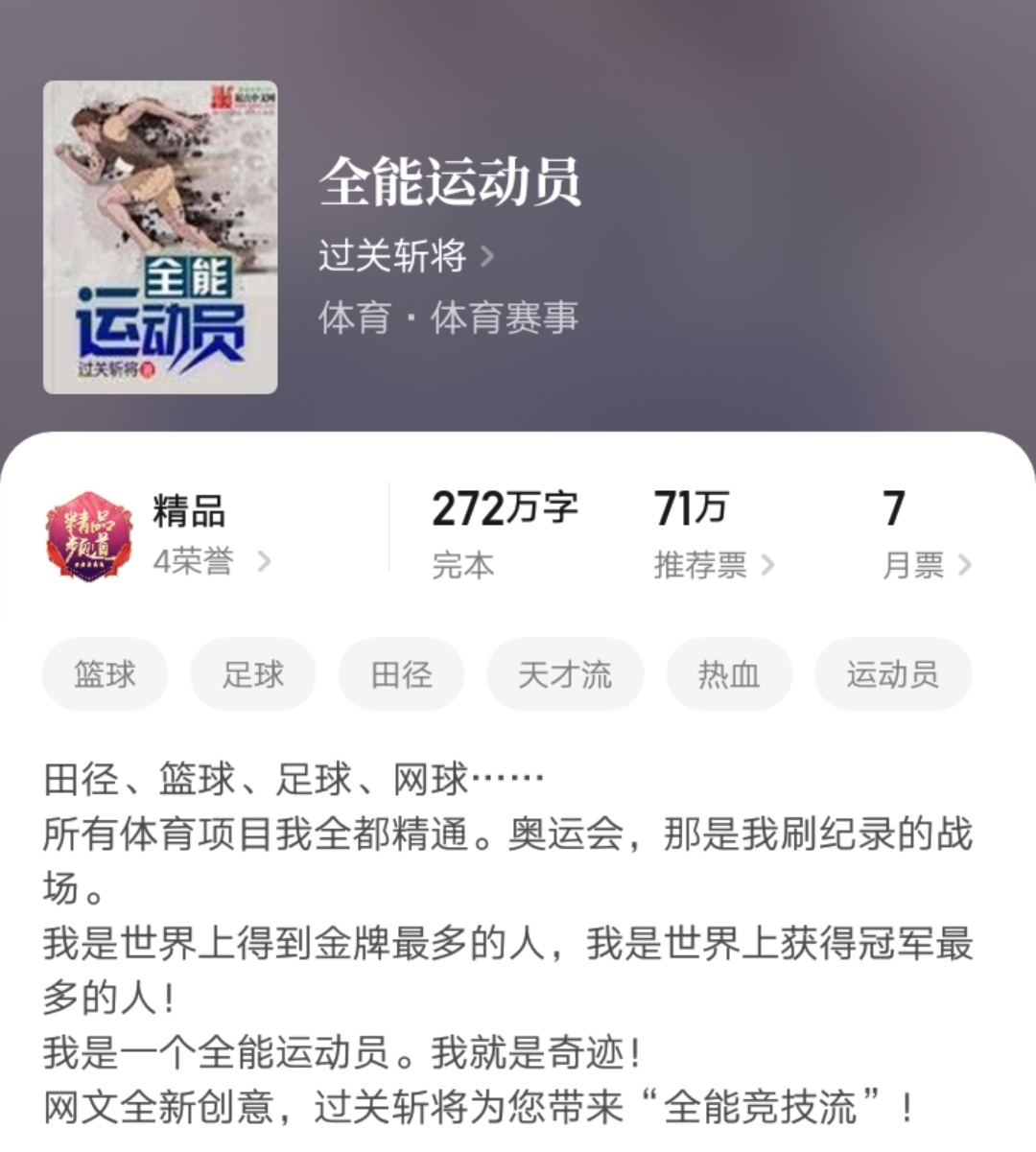Click the chevron next to author name
The image size is (1036, 1152).
(491, 257)
